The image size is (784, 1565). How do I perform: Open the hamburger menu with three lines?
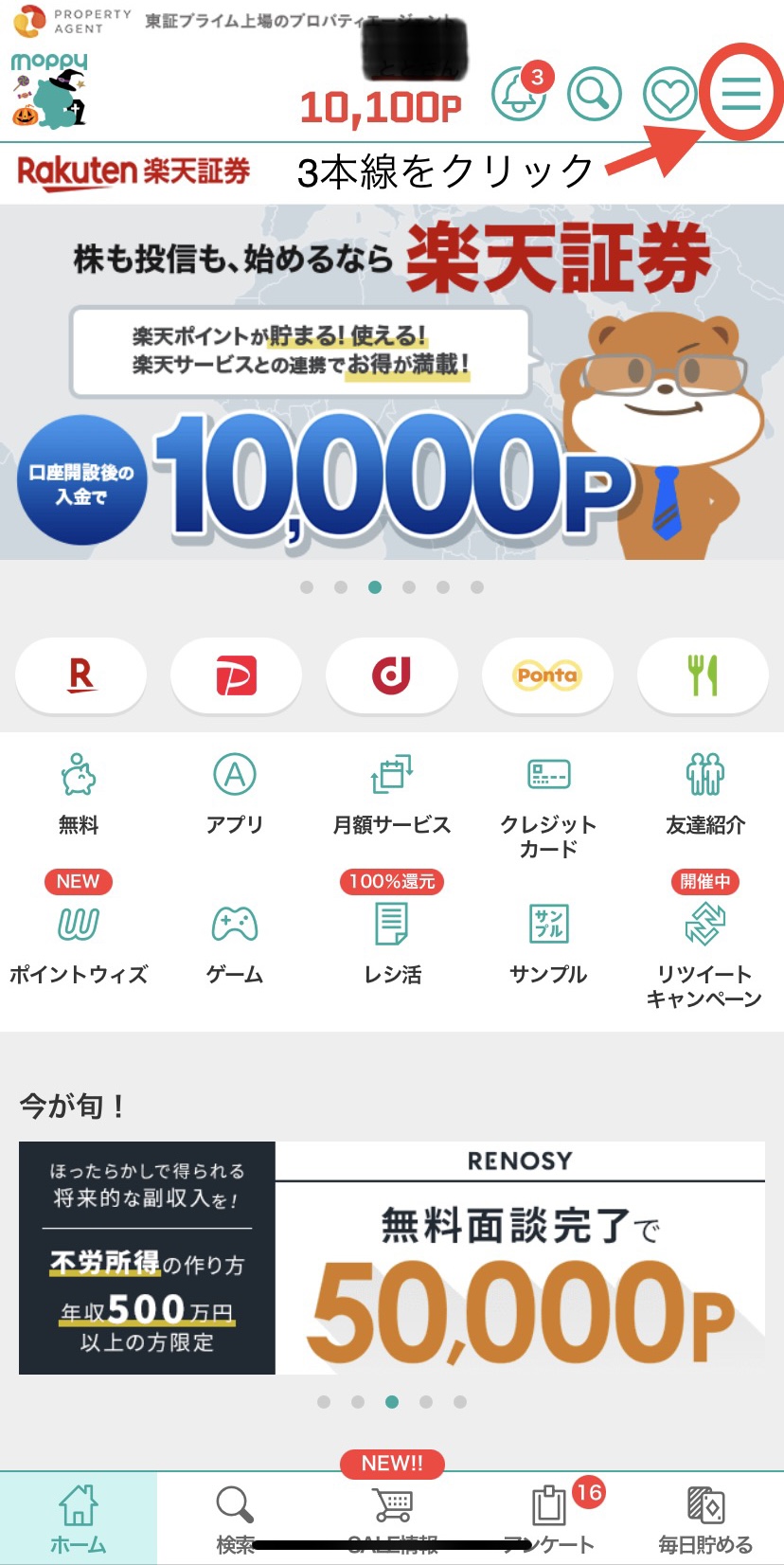(x=740, y=93)
